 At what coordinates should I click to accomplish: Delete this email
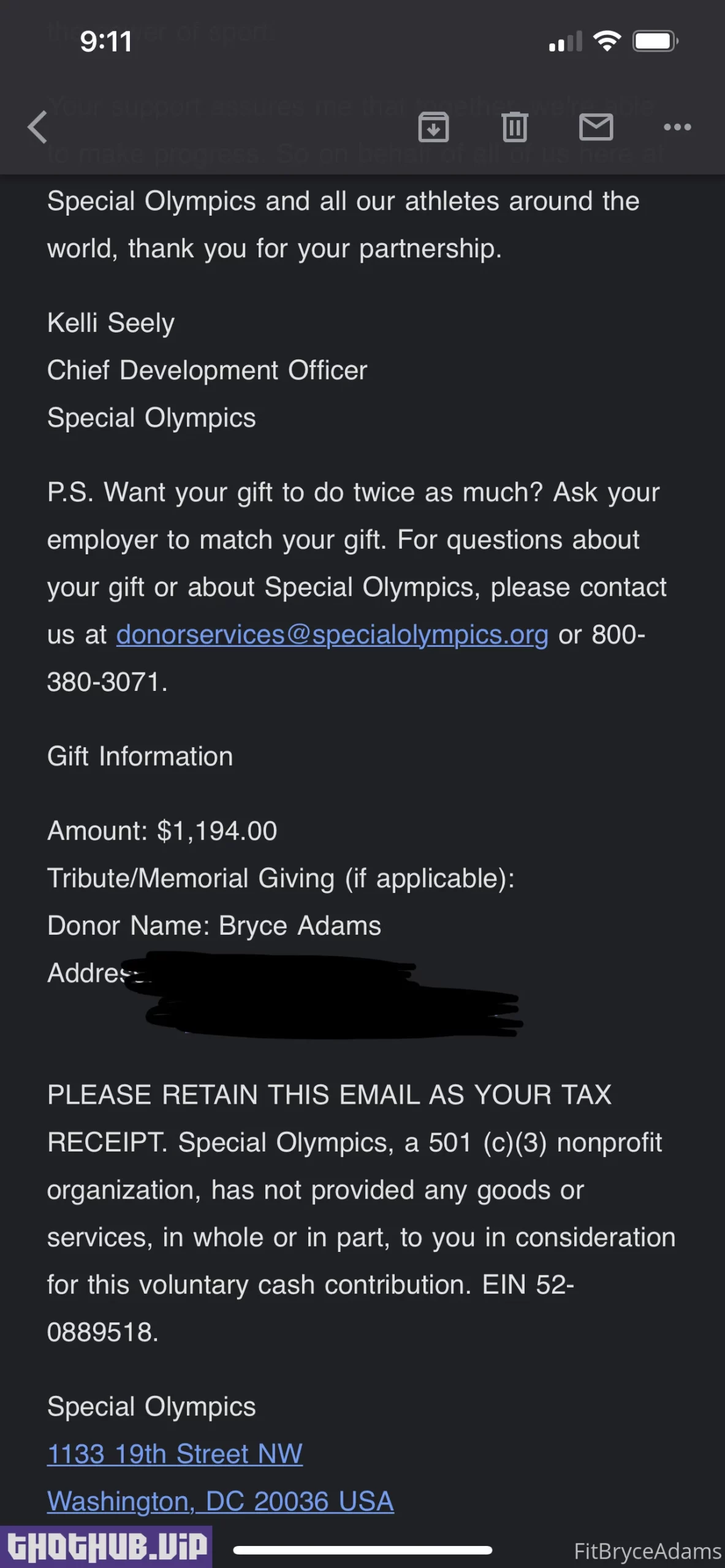coord(515,127)
